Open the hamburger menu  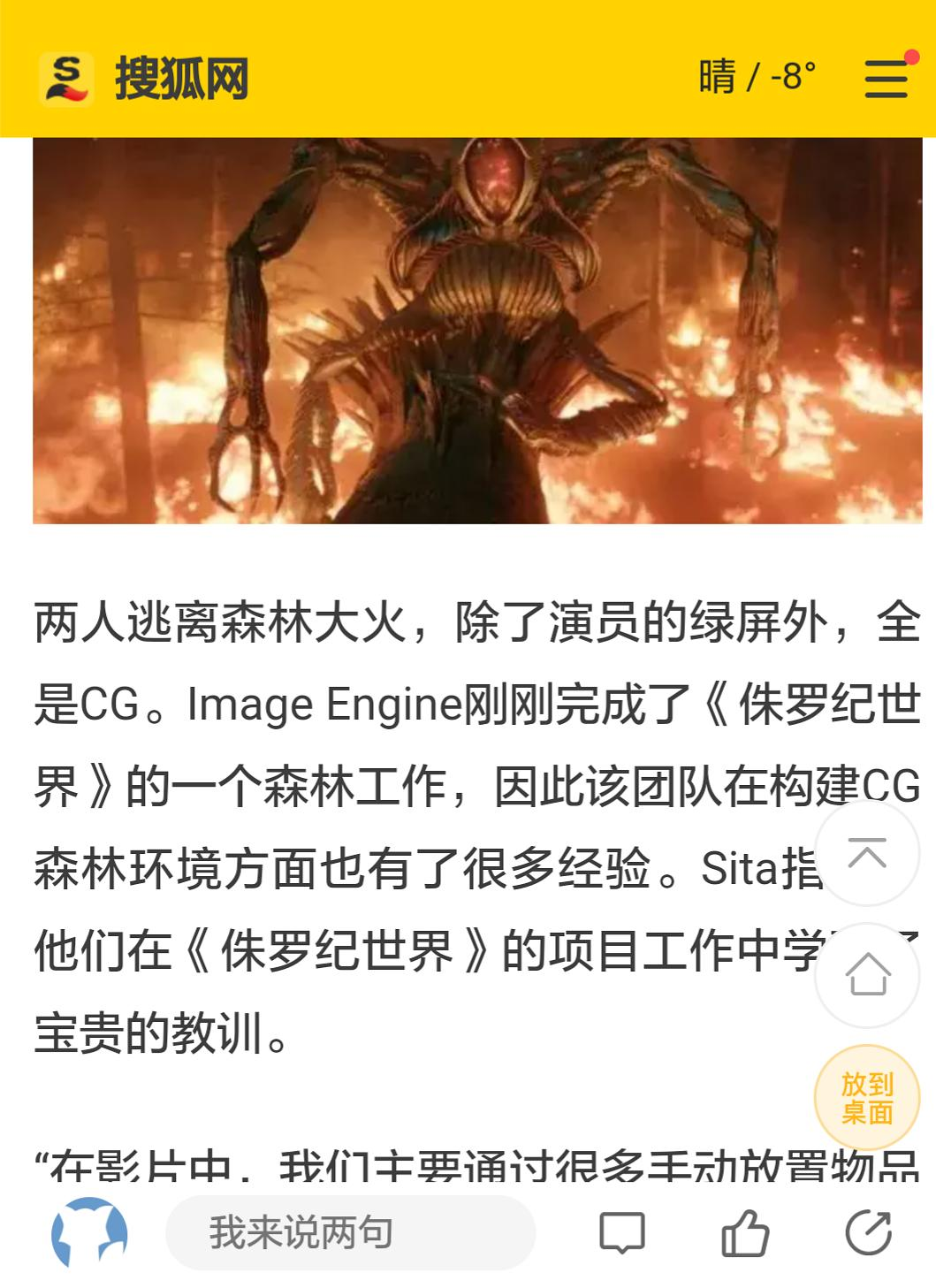point(886,78)
